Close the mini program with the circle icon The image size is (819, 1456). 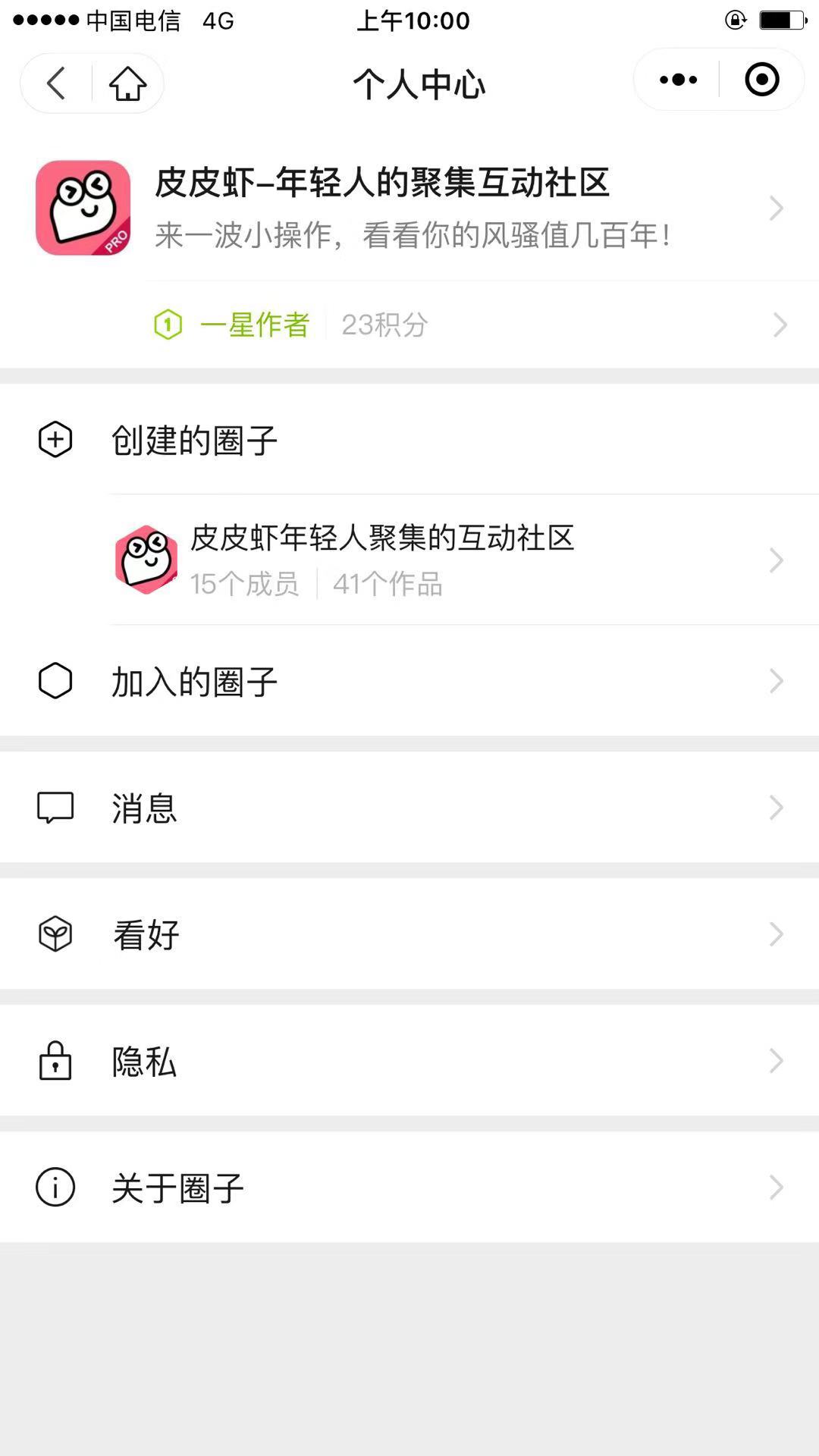tap(761, 80)
